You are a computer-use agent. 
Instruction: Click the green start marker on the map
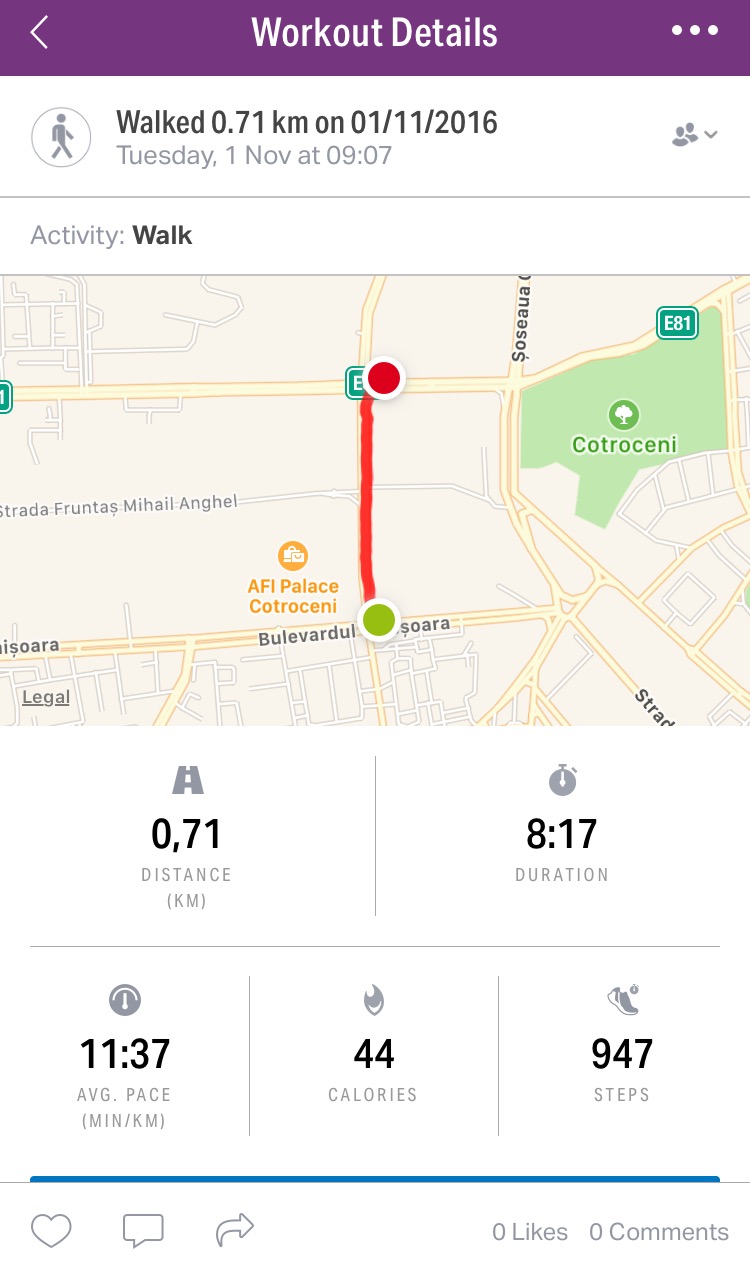pos(378,620)
